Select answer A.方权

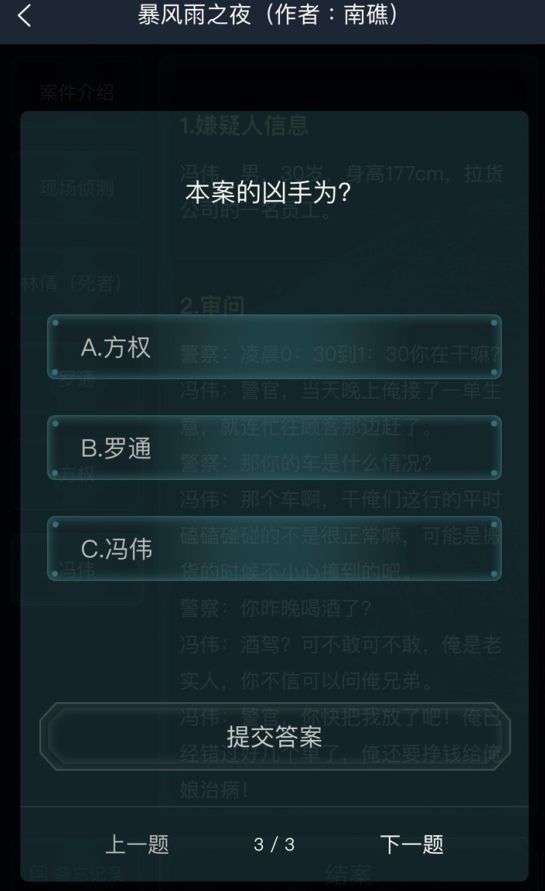274,347
